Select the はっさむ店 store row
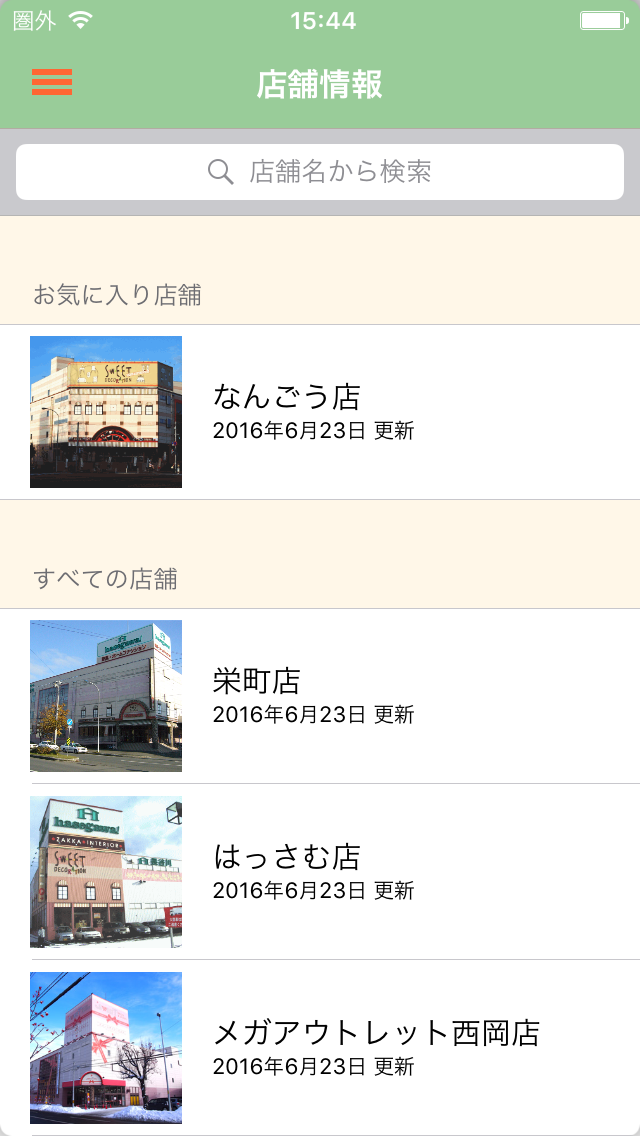 320,872
